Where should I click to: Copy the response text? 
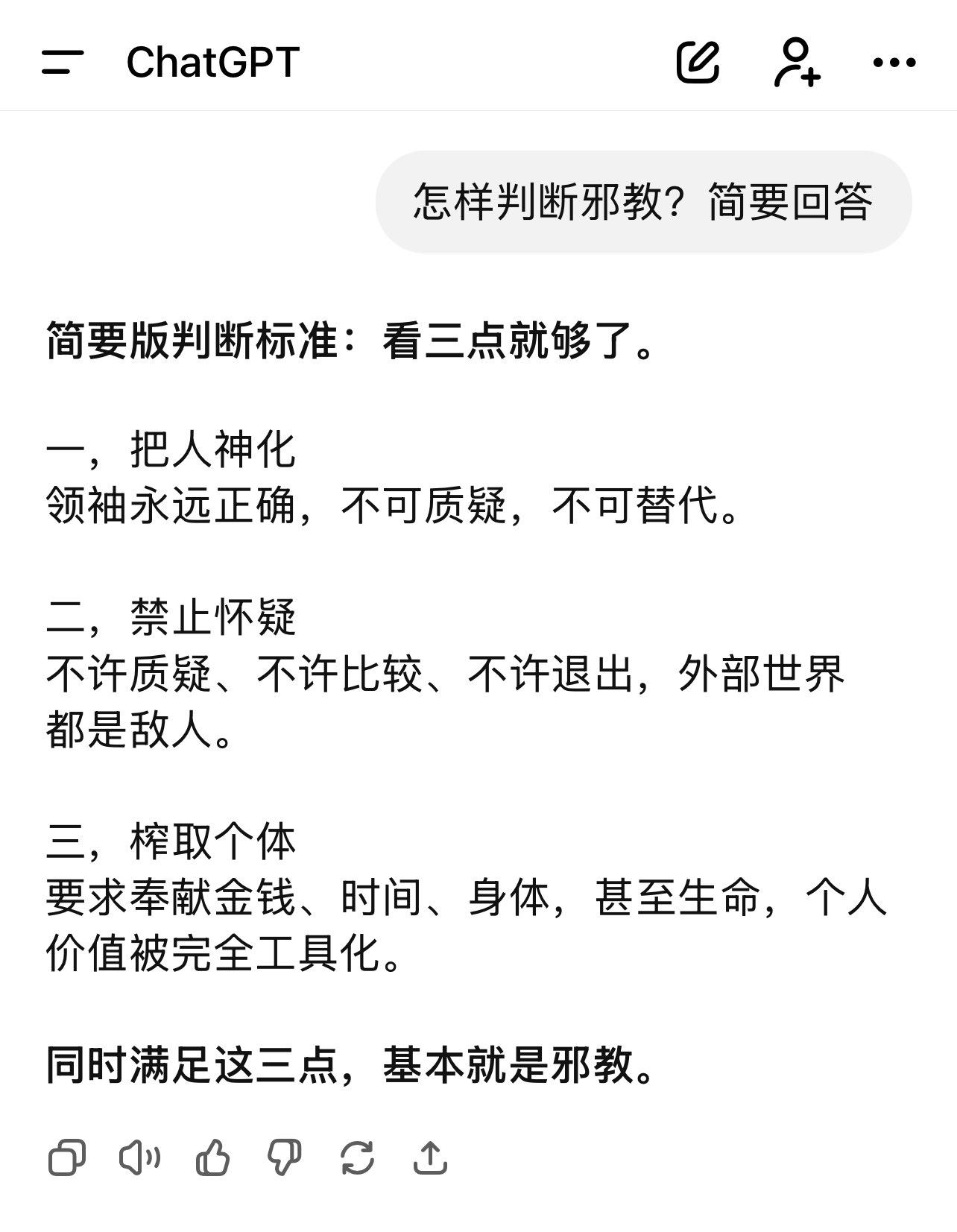click(x=67, y=1158)
